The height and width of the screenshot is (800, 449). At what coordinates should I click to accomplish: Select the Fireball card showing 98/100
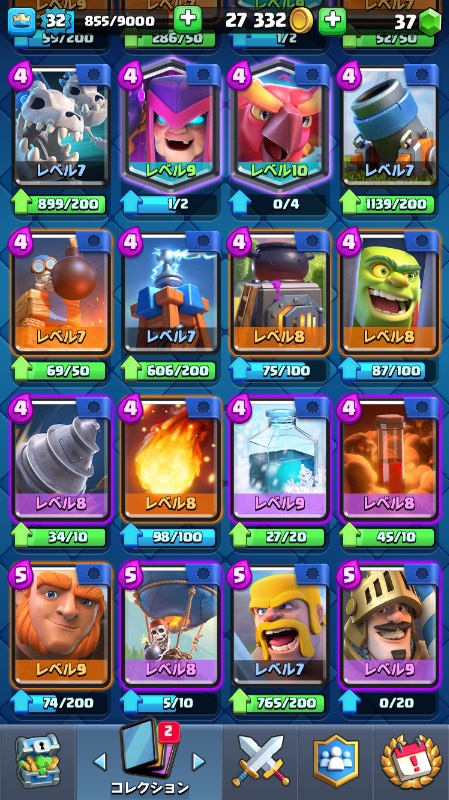click(x=170, y=459)
